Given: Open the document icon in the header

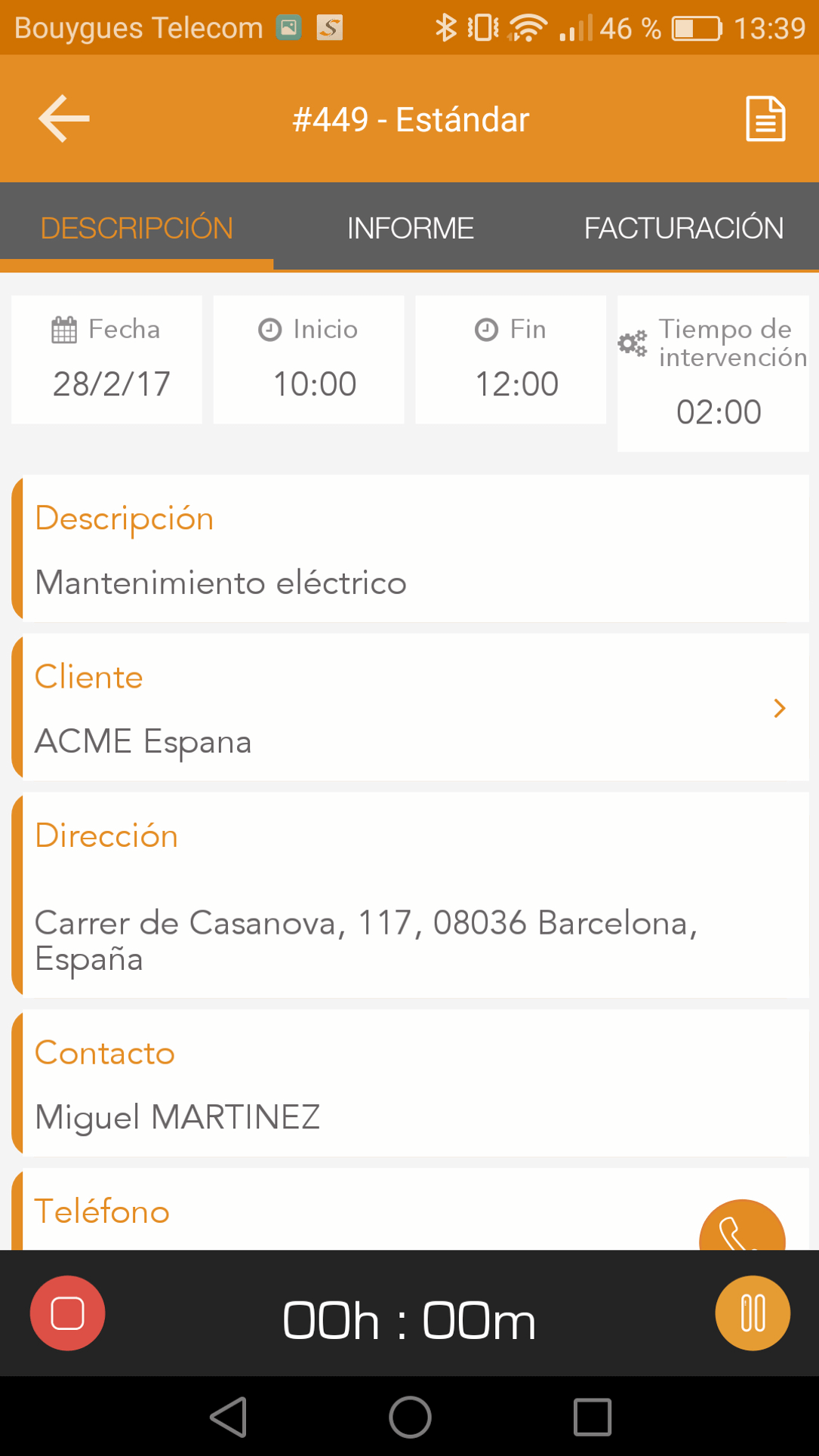Looking at the screenshot, I should coord(765,119).
